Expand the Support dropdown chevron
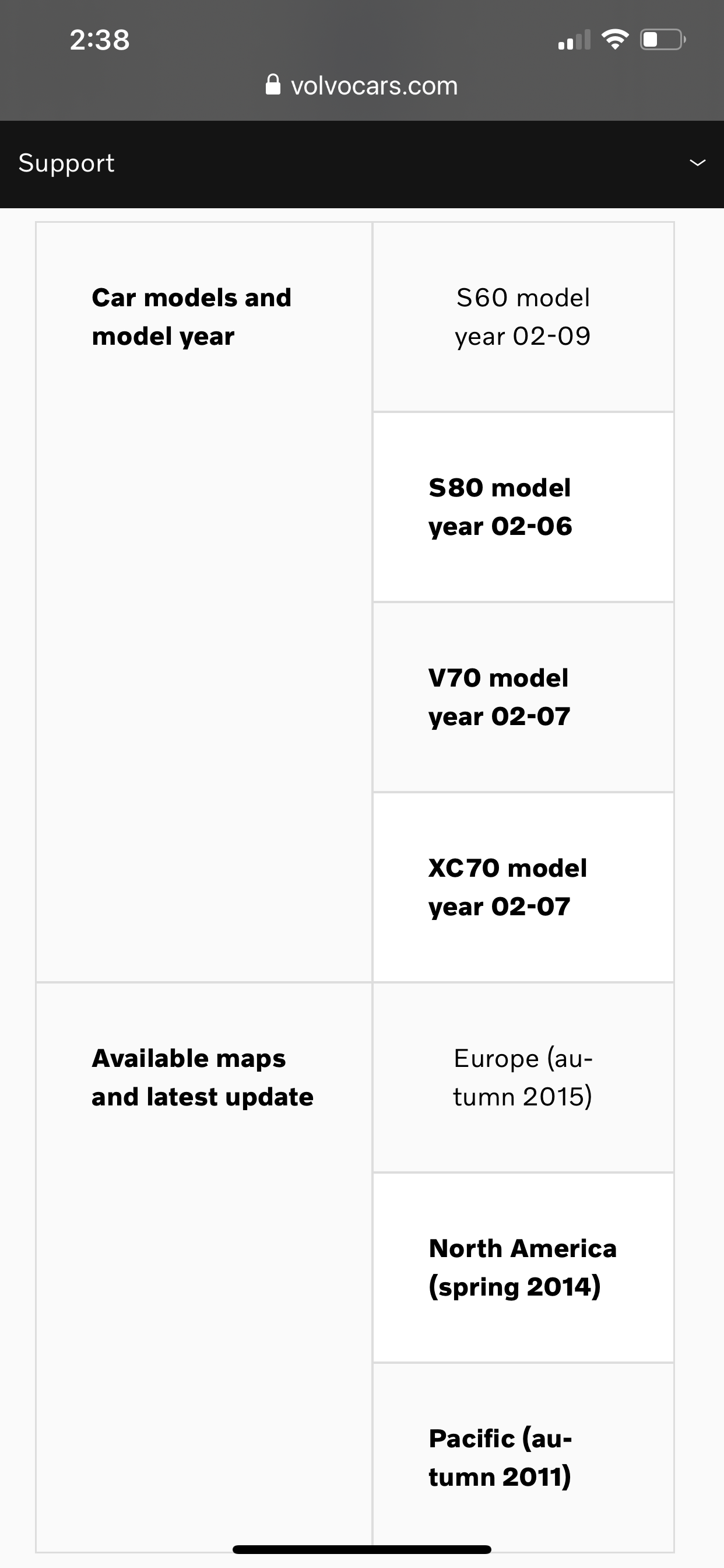The height and width of the screenshot is (1568, 724). (697, 163)
